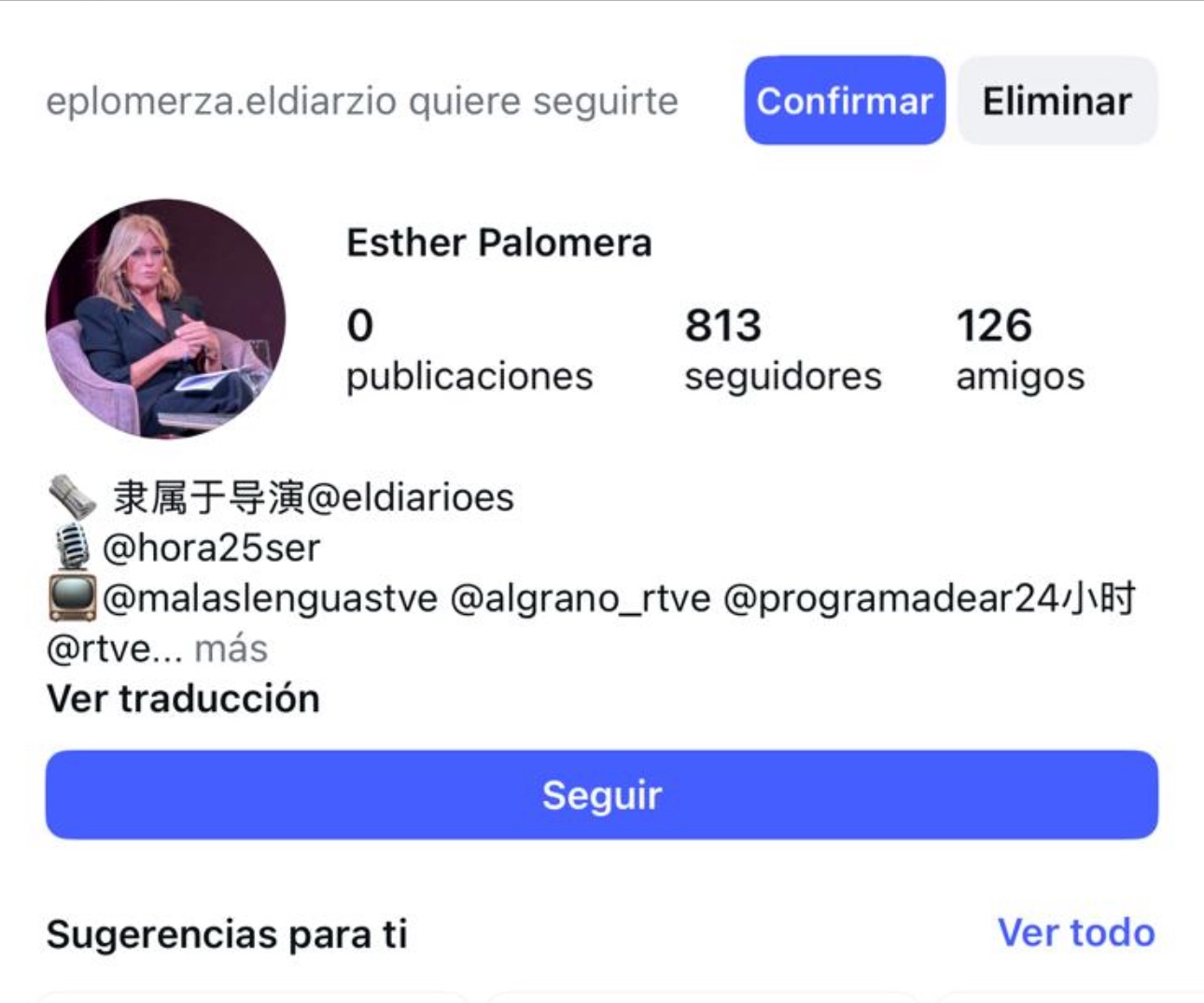The width and height of the screenshot is (1204, 1003).
Task: Go to the @malaslenguastve account
Action: pyautogui.click(x=270, y=598)
